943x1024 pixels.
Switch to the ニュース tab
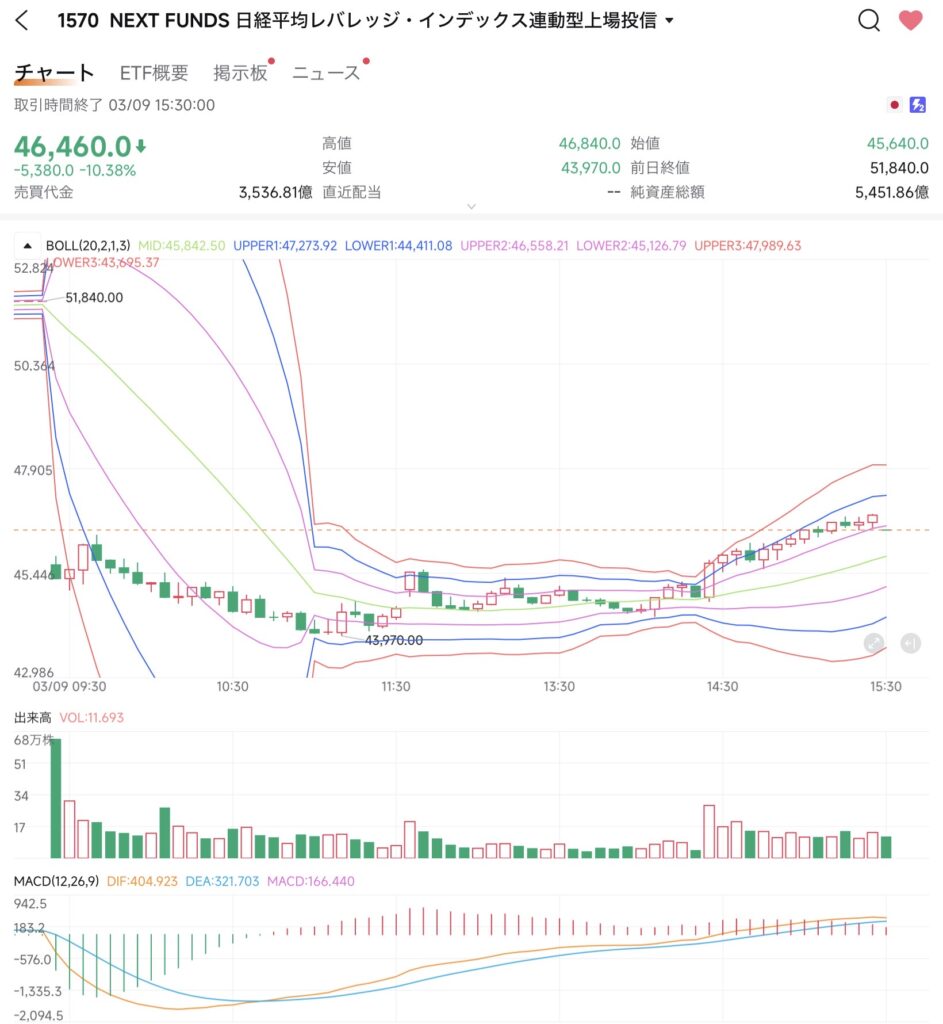[x=326, y=73]
